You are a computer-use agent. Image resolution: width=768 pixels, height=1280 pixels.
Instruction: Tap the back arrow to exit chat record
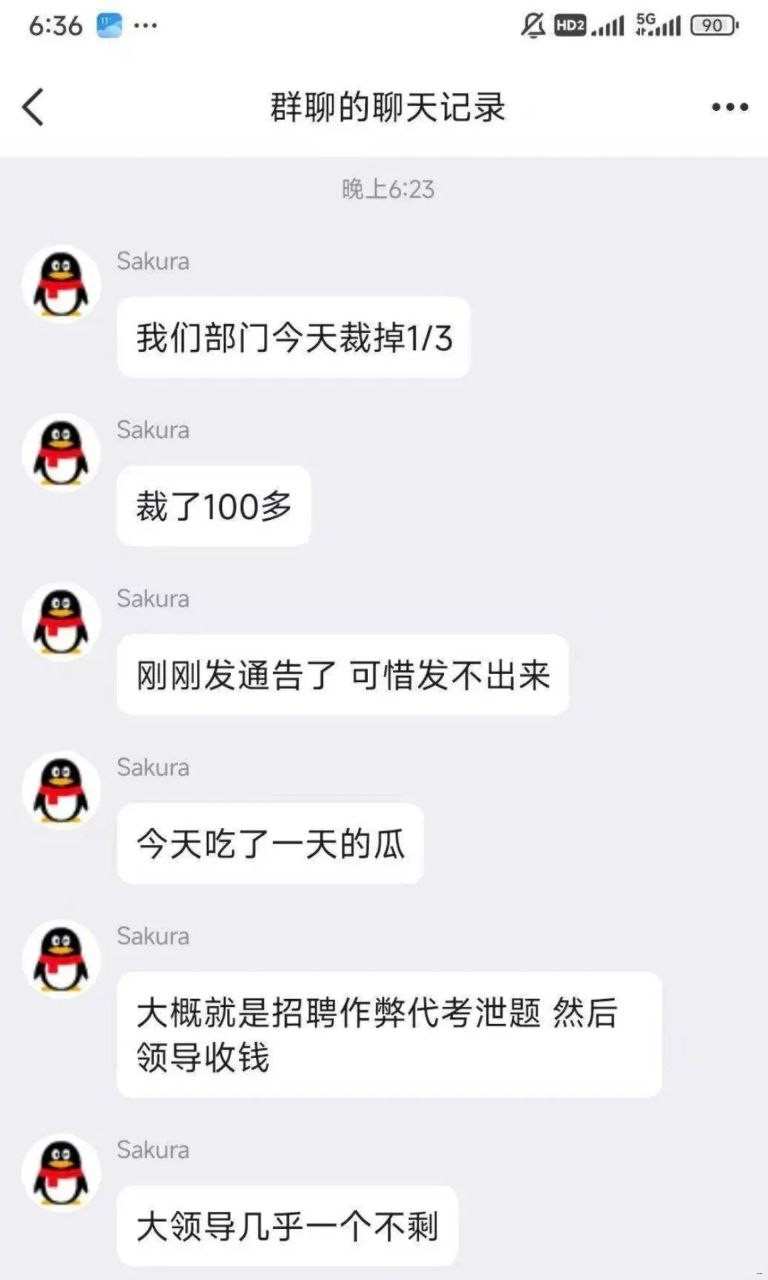coord(33,105)
